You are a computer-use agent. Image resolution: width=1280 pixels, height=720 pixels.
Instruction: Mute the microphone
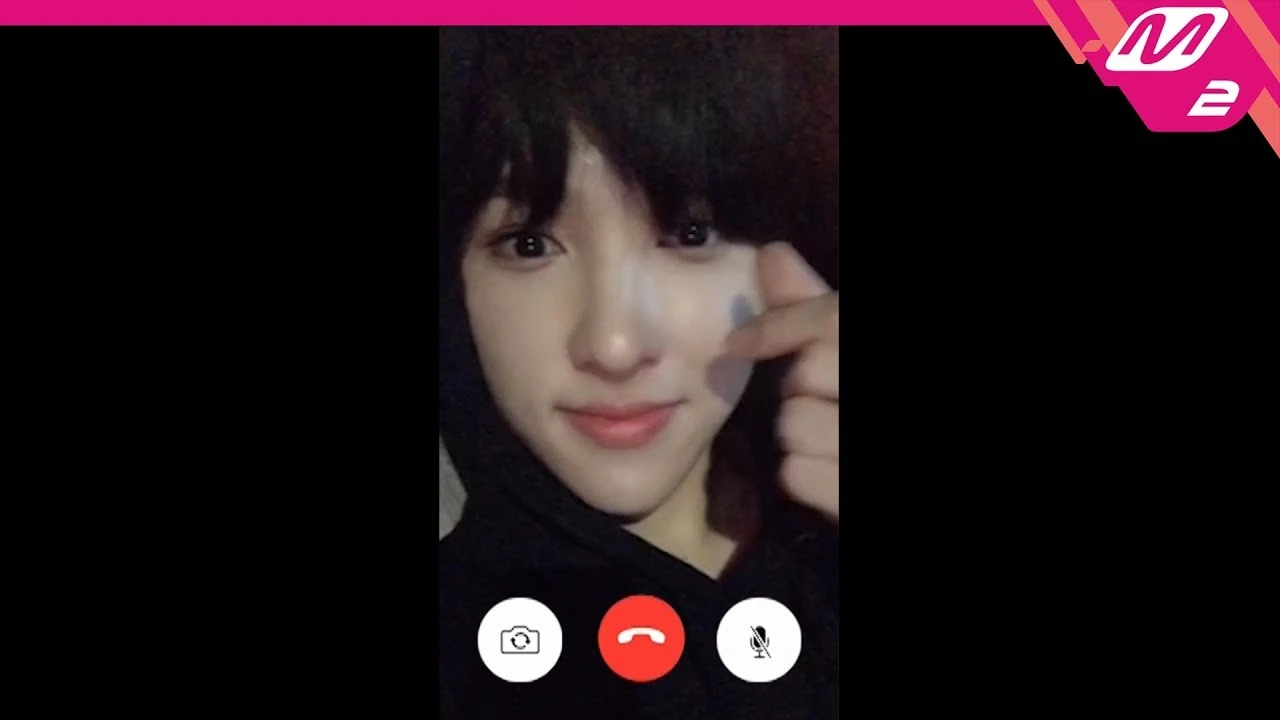pos(759,640)
